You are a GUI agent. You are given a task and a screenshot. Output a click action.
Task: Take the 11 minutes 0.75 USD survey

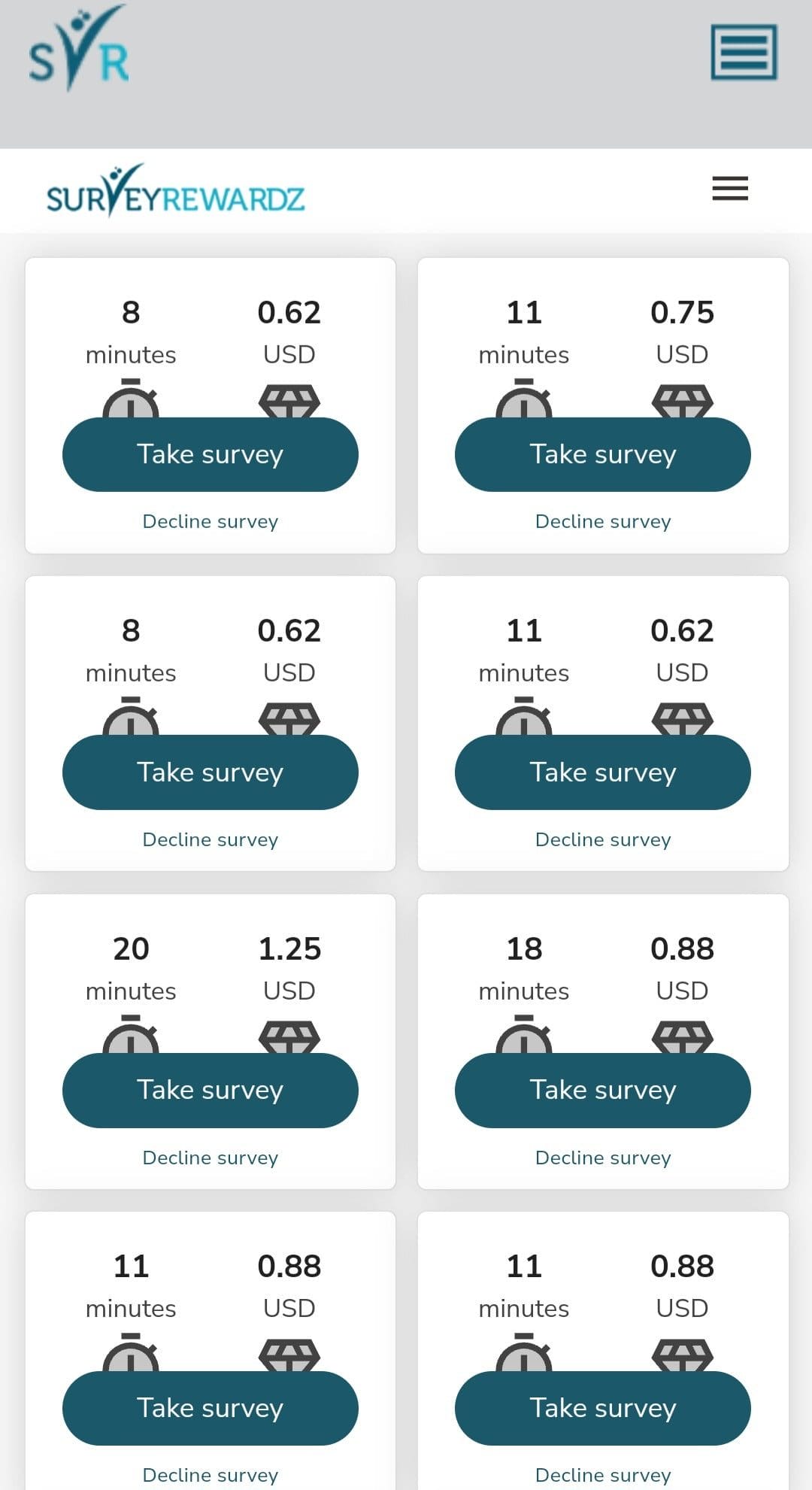coord(602,454)
